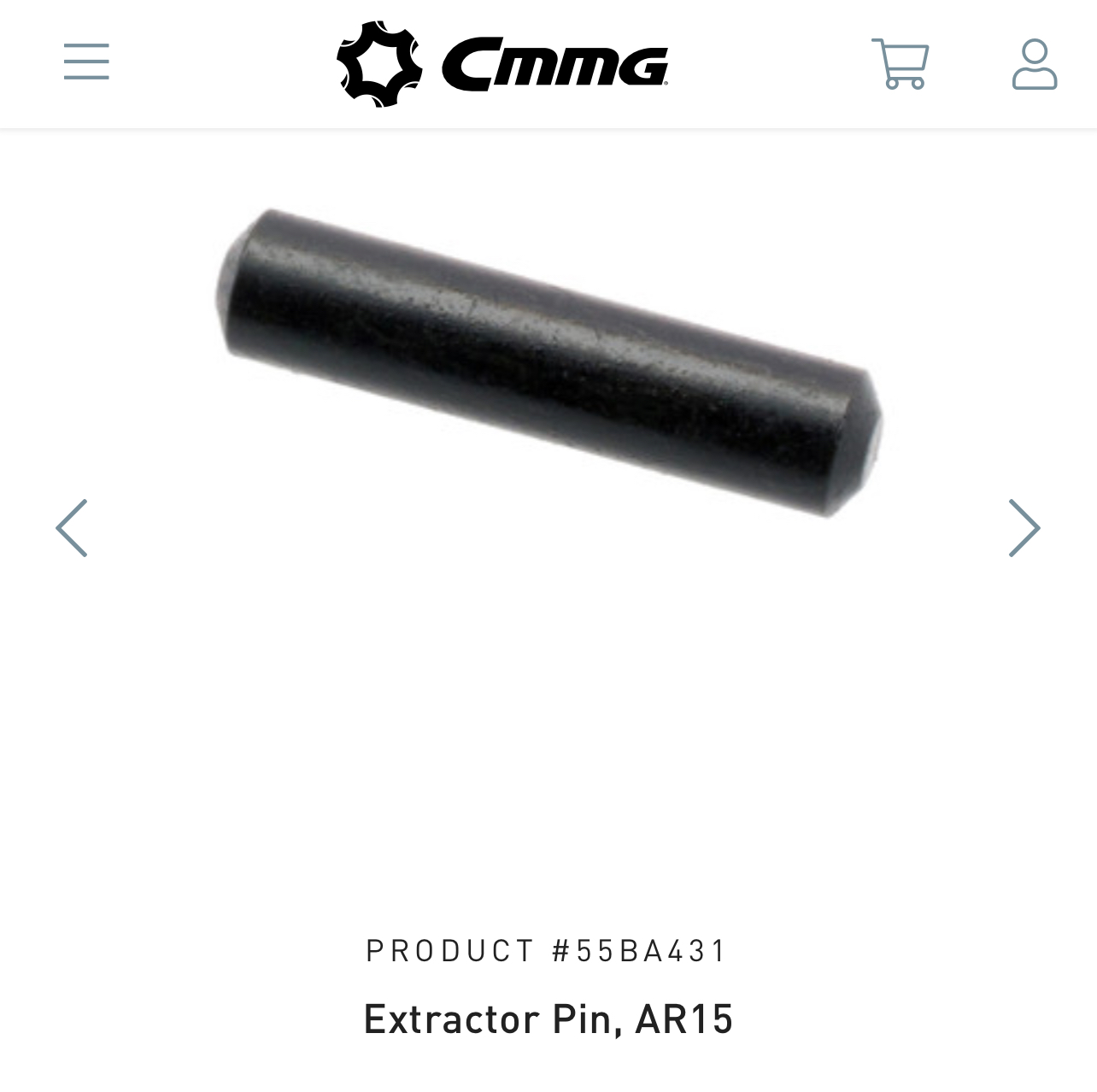Open the user account page
This screenshot has height=1092, width=1097.
[1034, 64]
